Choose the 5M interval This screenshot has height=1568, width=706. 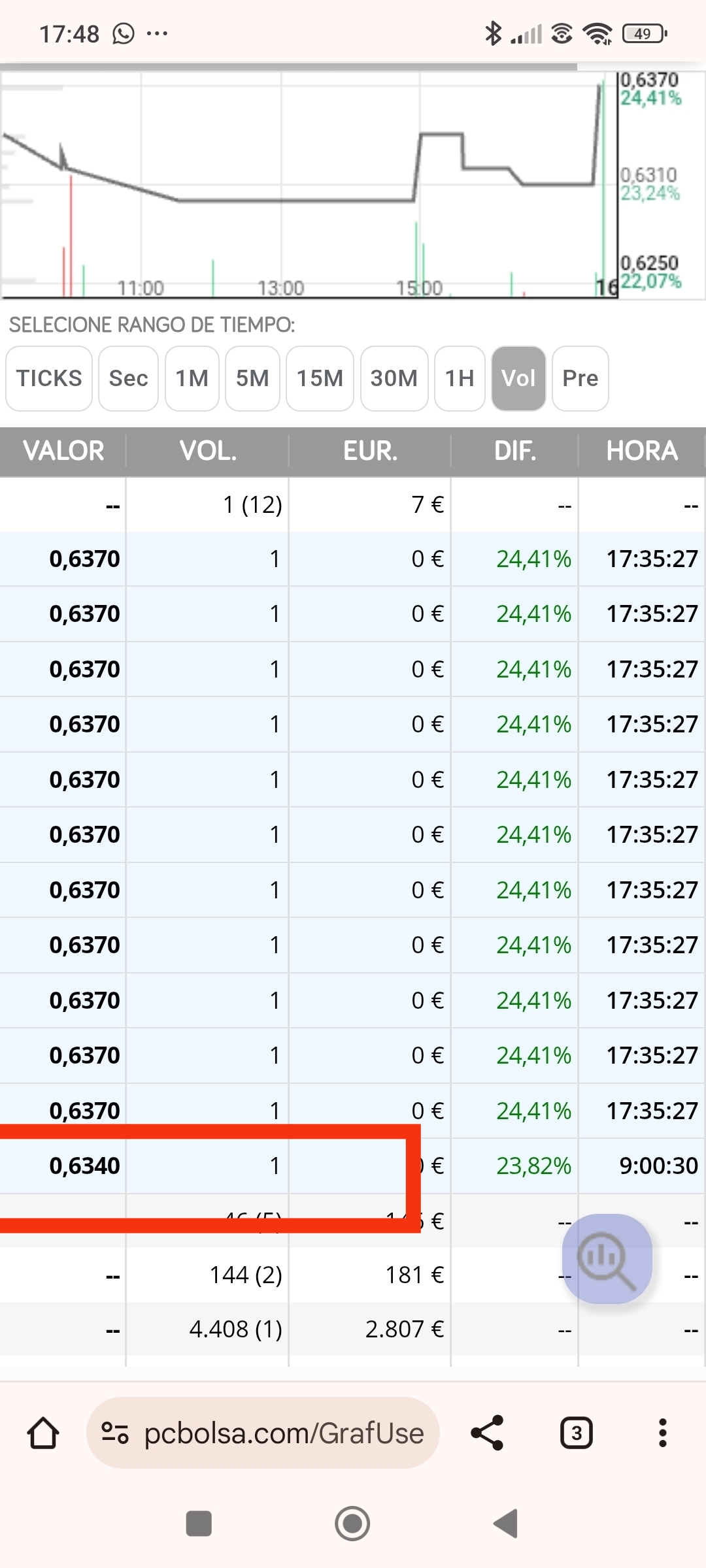(252, 378)
